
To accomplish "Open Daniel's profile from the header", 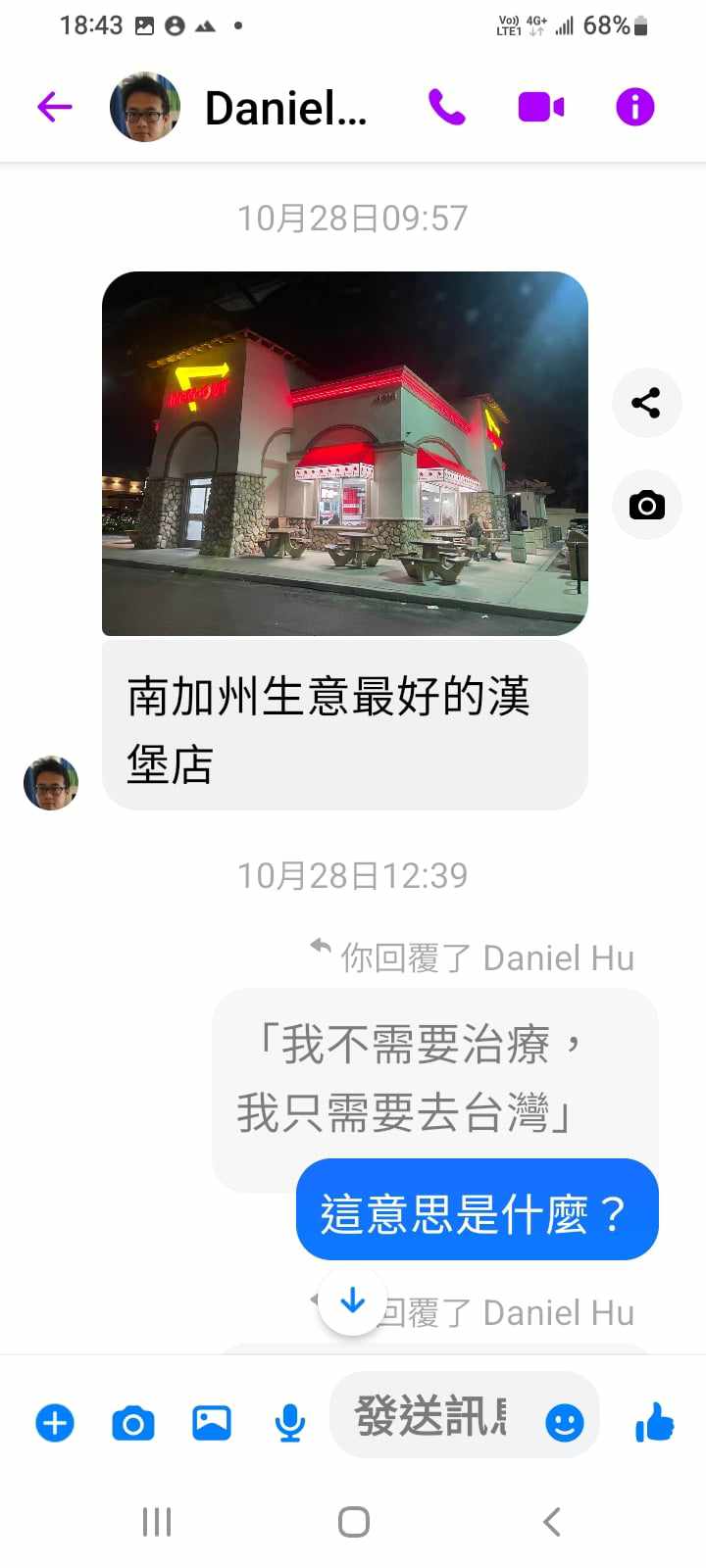I will click(x=284, y=108).
